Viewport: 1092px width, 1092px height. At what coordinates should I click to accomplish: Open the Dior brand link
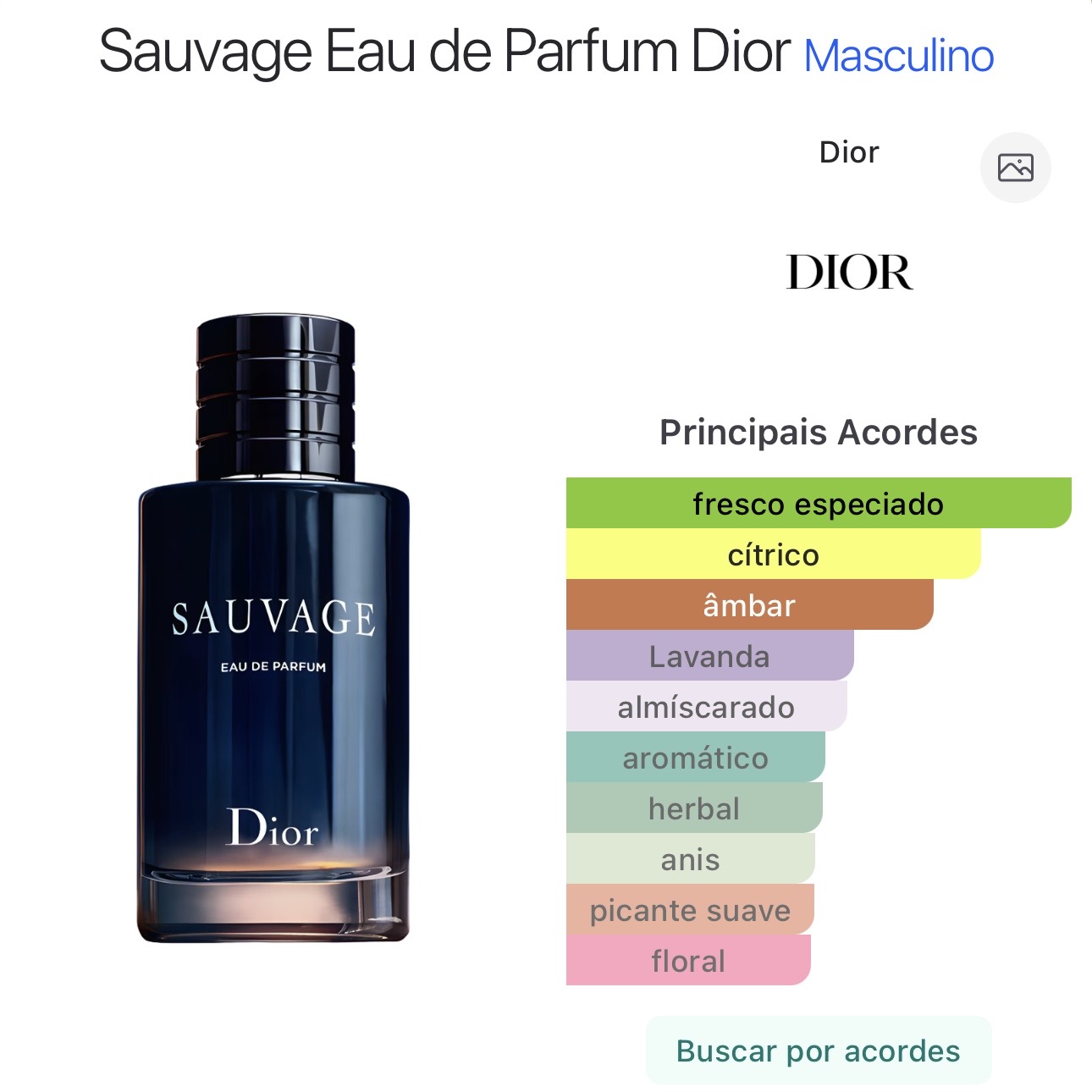click(849, 152)
